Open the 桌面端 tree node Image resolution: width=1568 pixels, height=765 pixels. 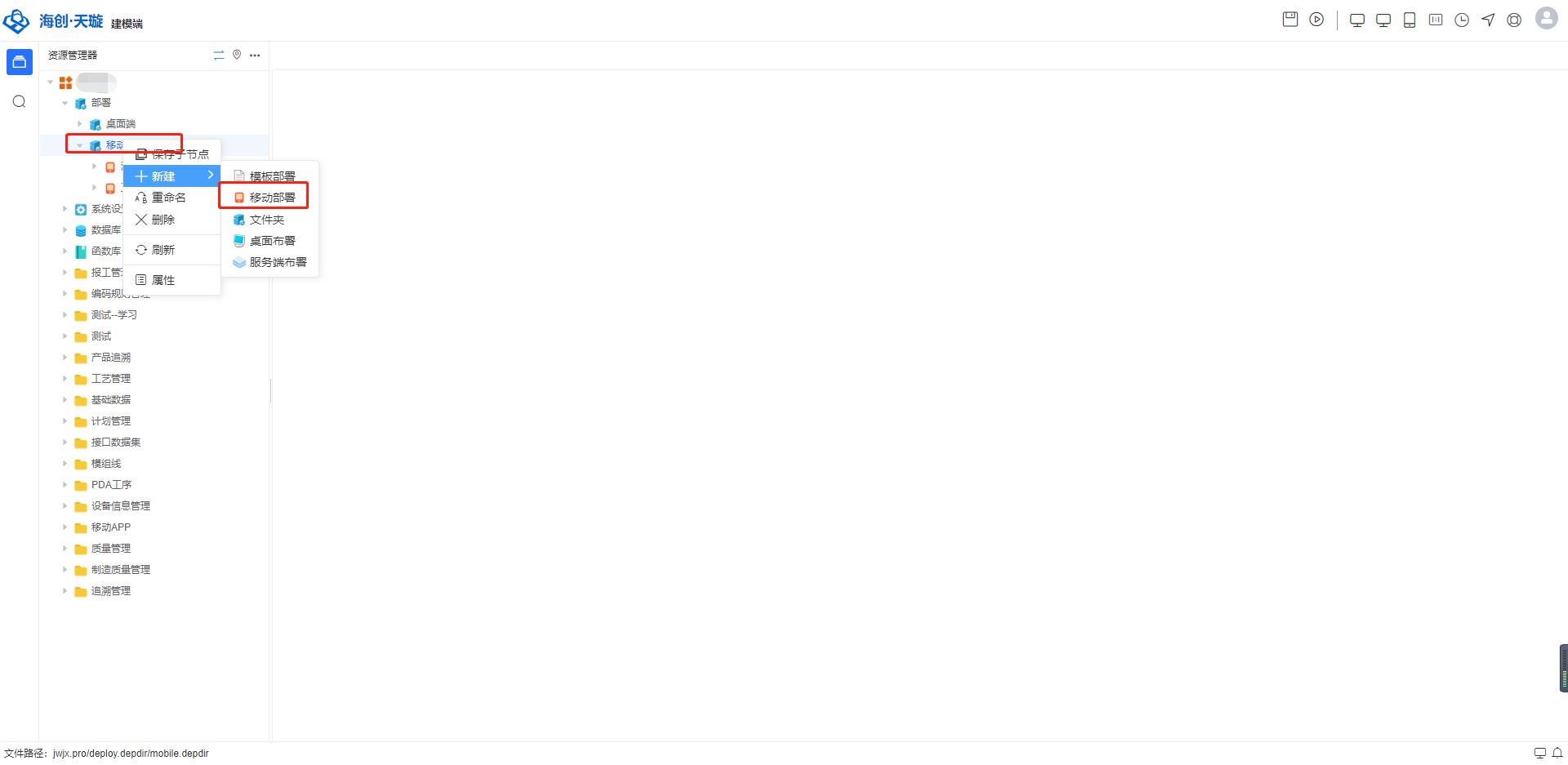pos(120,124)
